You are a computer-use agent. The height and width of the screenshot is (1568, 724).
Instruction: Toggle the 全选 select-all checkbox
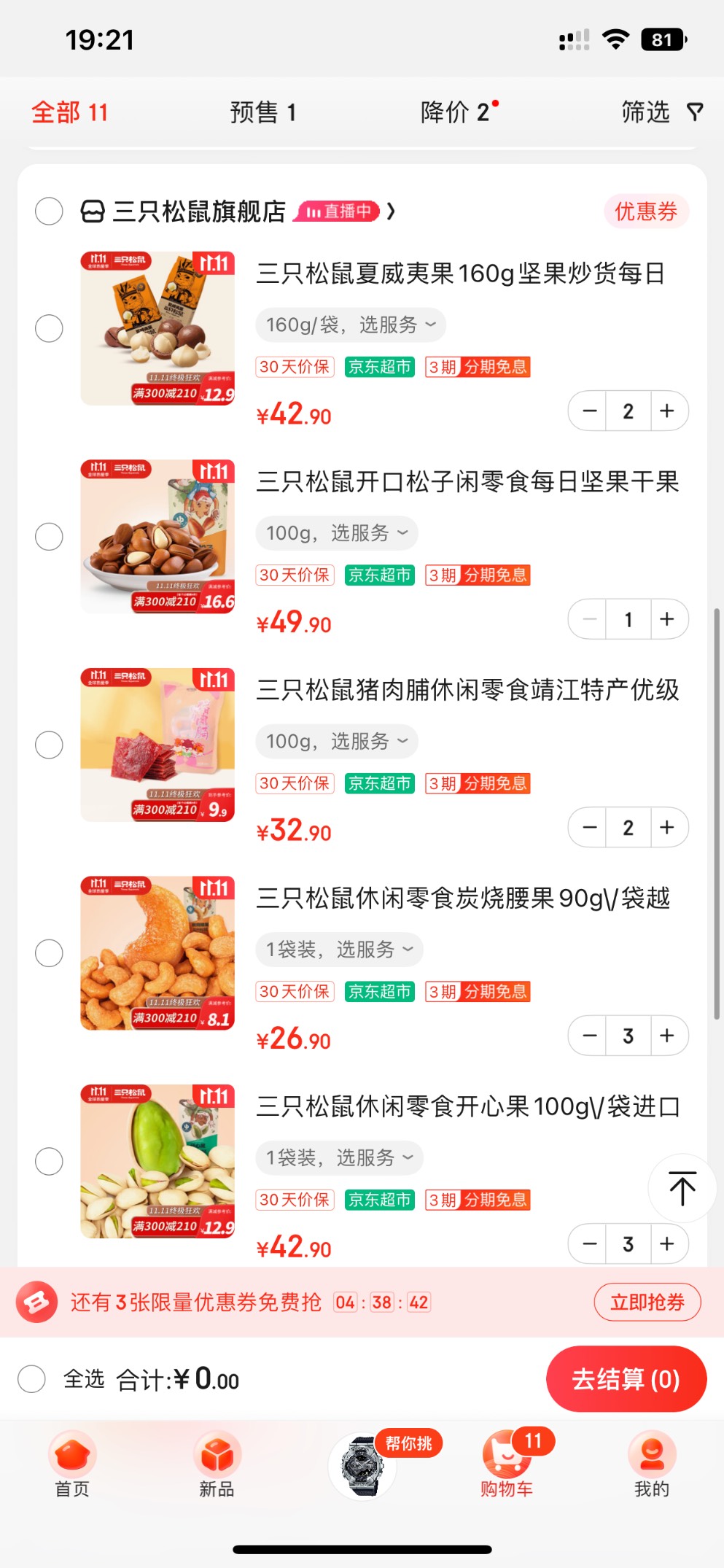(x=31, y=1379)
